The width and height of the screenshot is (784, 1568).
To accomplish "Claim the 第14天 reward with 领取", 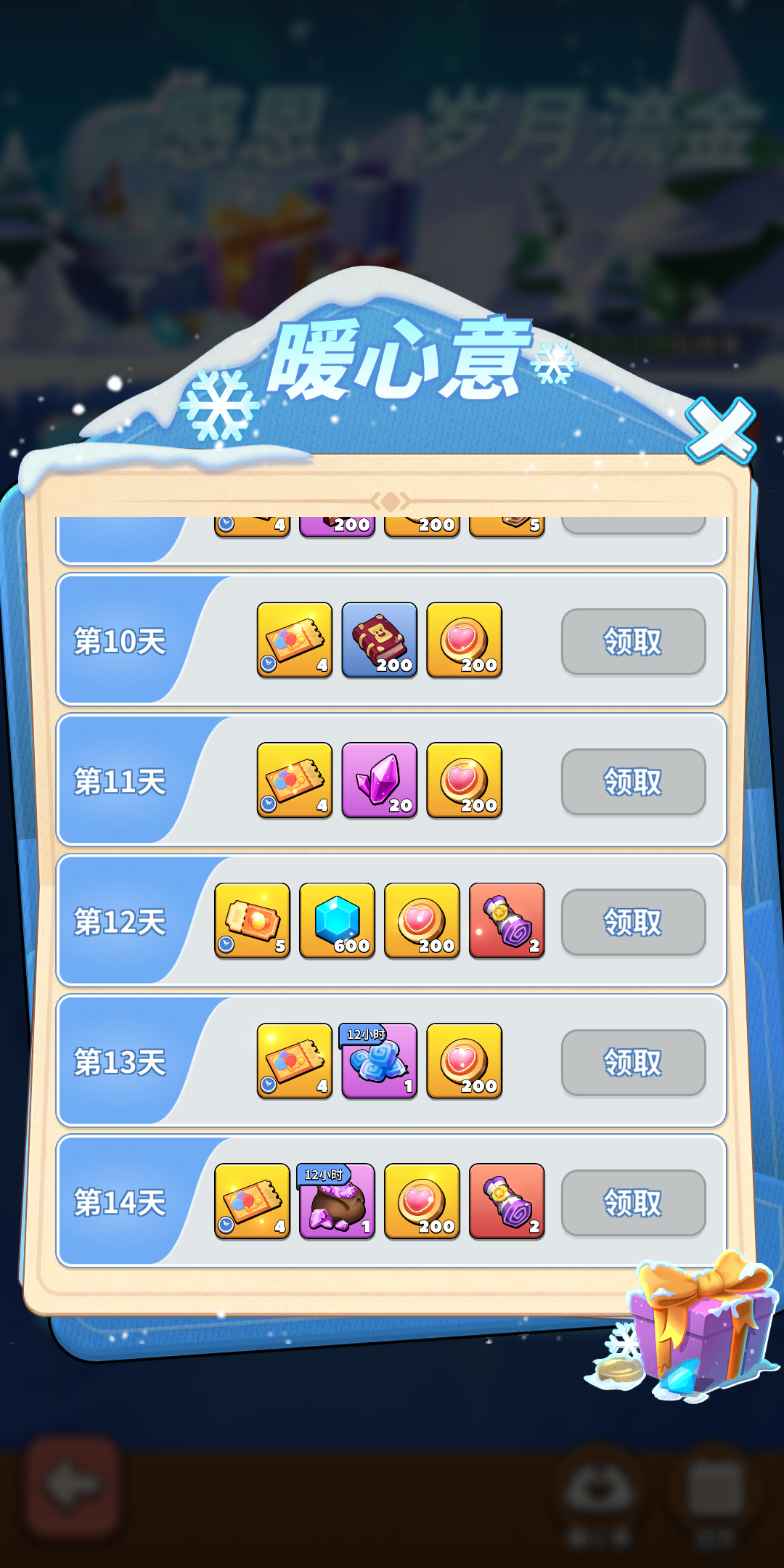I will pyautogui.click(x=633, y=1203).
